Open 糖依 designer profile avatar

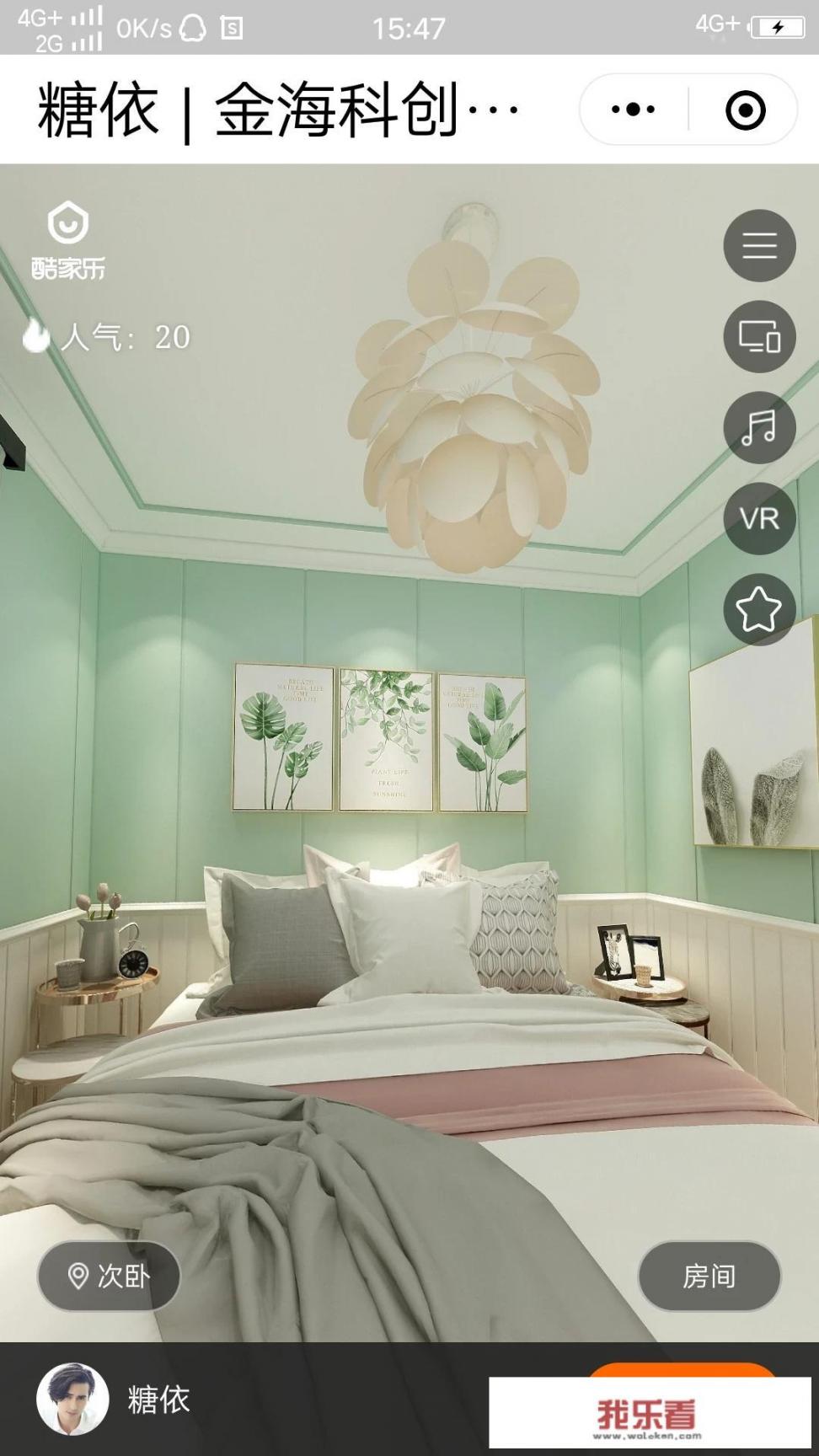point(72,1399)
